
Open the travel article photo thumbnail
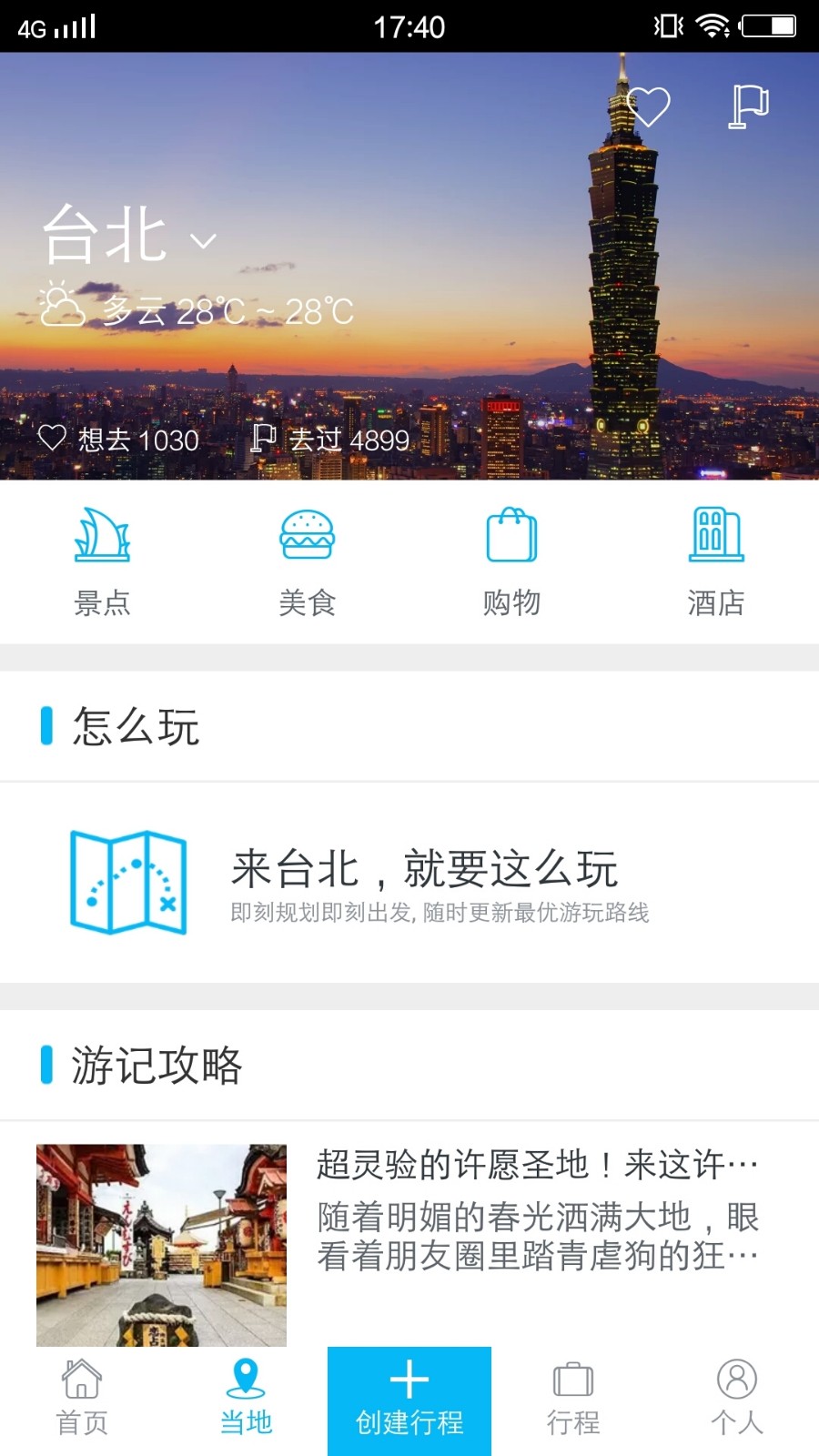[x=162, y=1245]
